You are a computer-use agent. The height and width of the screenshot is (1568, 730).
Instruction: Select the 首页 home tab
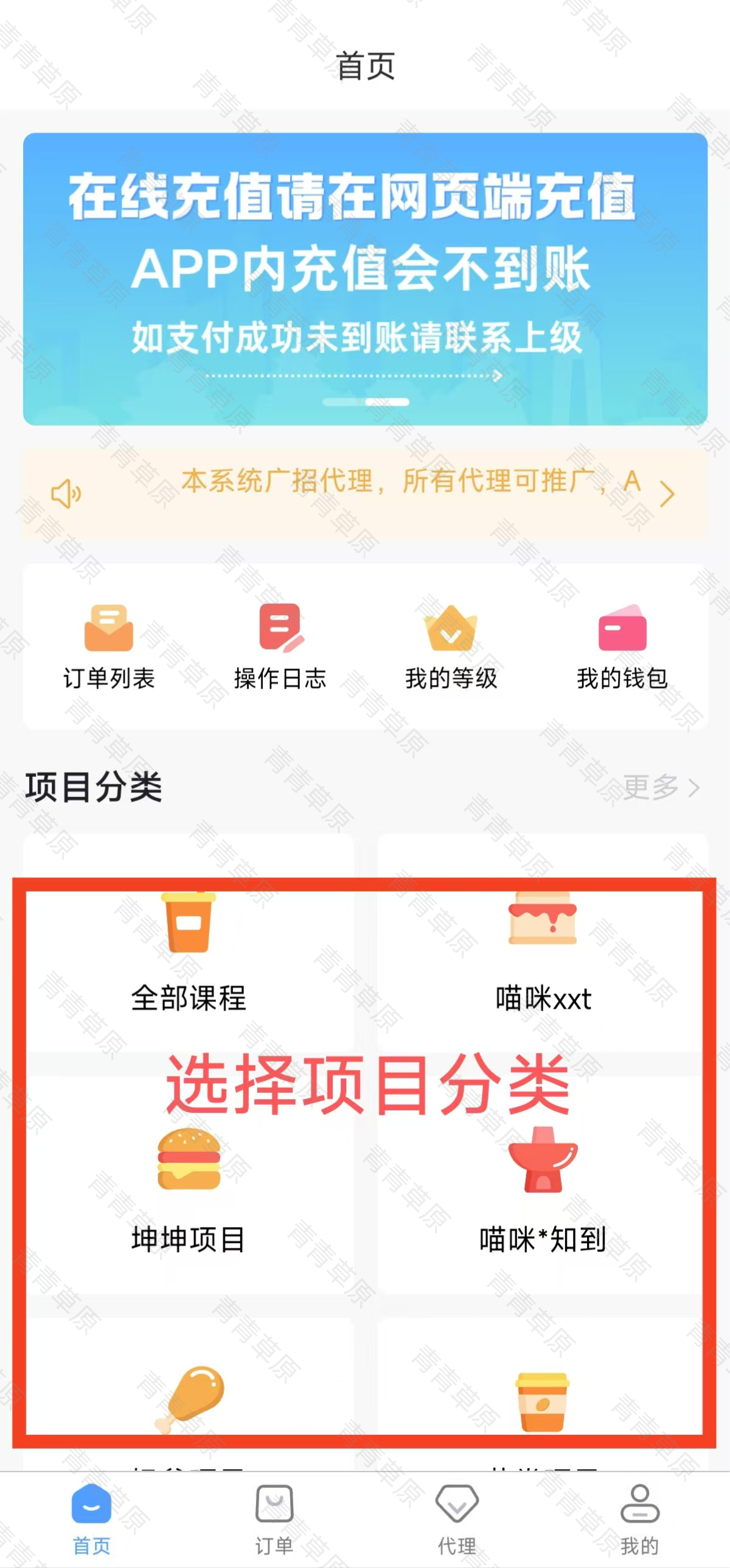[90, 1516]
